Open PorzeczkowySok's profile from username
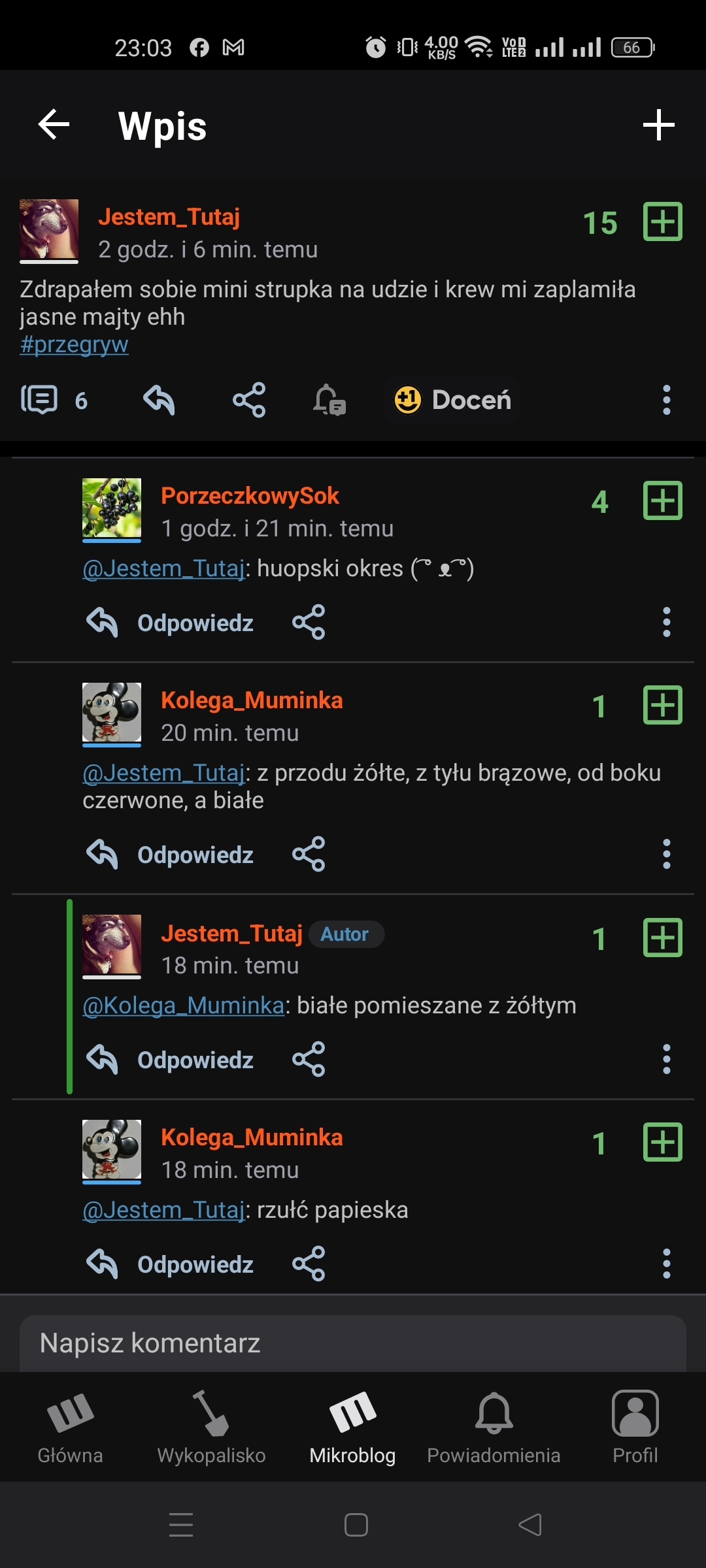Image resolution: width=706 pixels, height=1568 pixels. [x=250, y=496]
